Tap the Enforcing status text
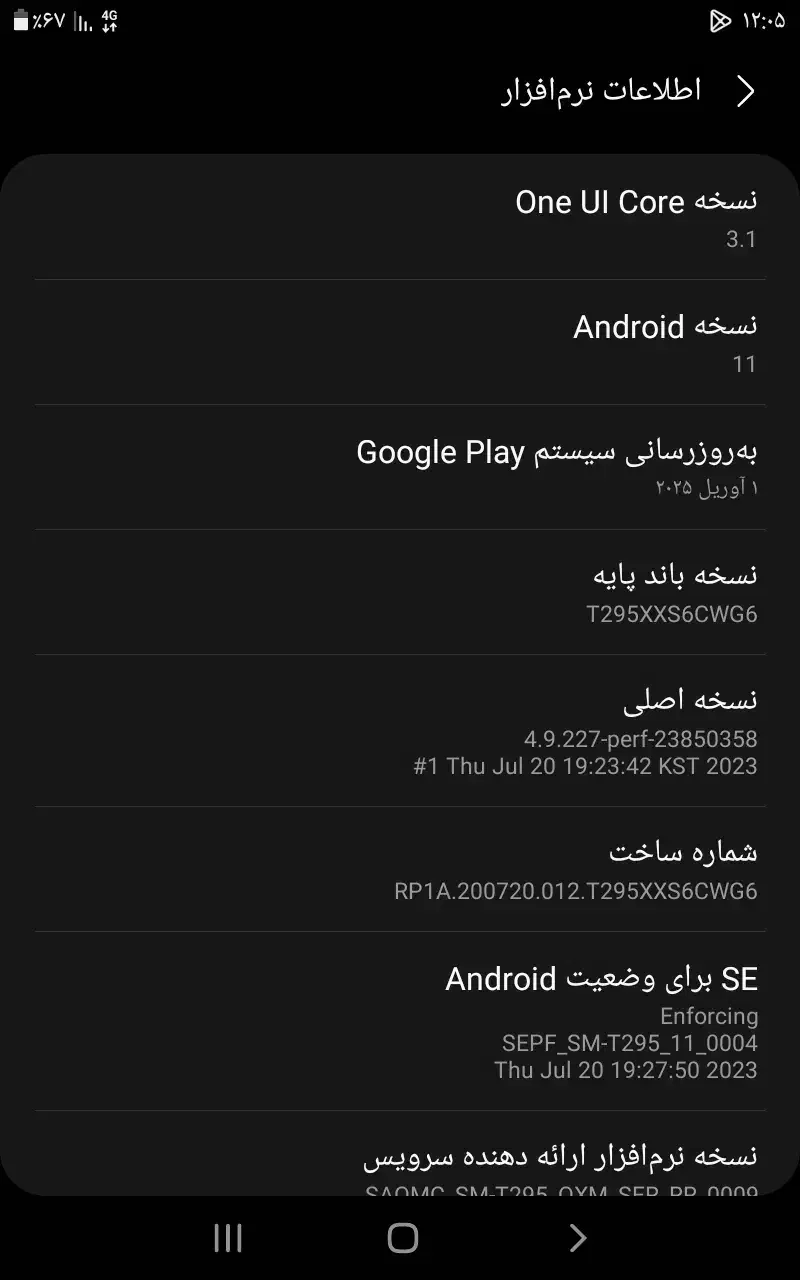The width and height of the screenshot is (800, 1280). point(709,1016)
